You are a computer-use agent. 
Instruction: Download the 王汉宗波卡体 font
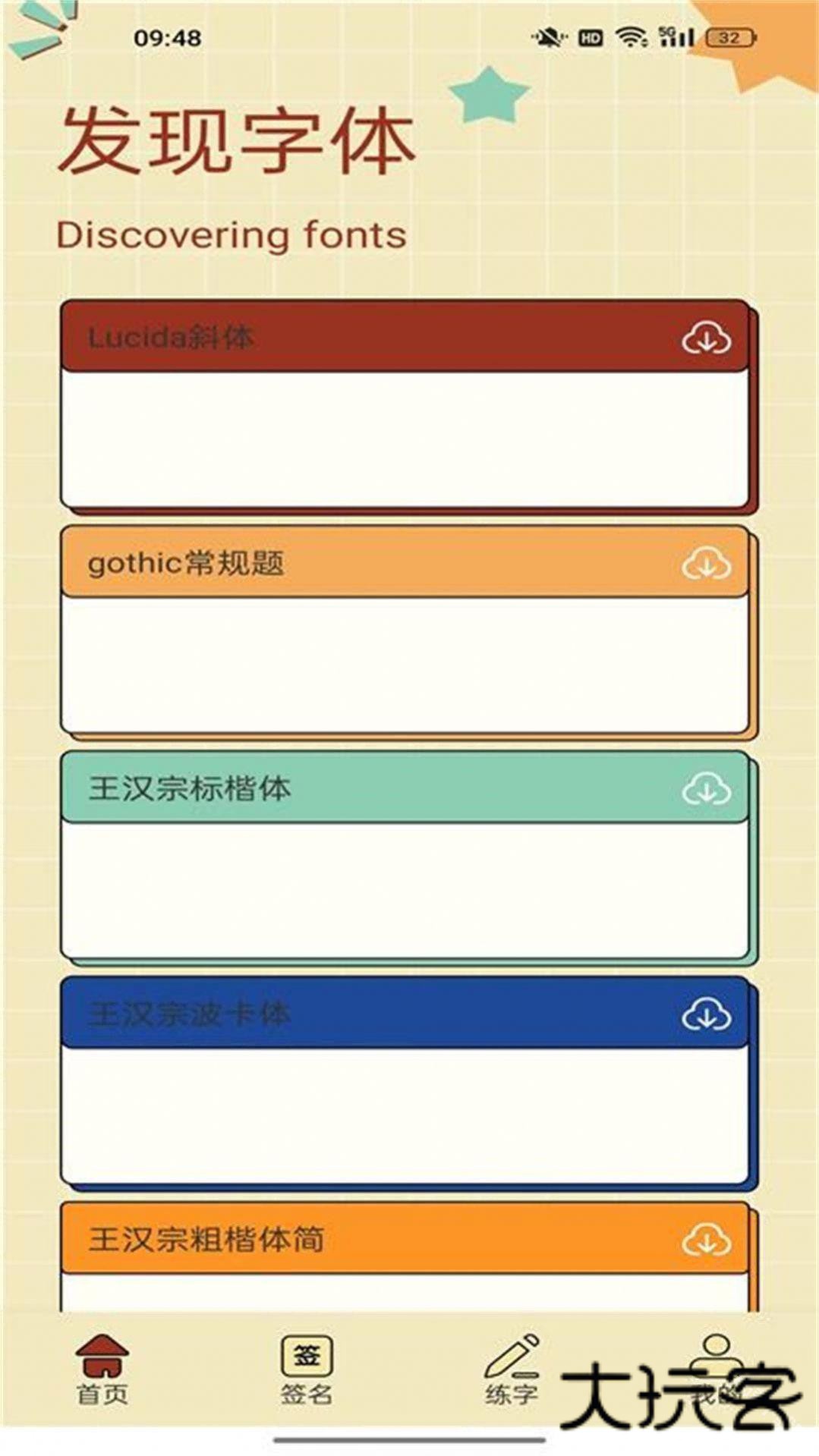pos(706,1014)
